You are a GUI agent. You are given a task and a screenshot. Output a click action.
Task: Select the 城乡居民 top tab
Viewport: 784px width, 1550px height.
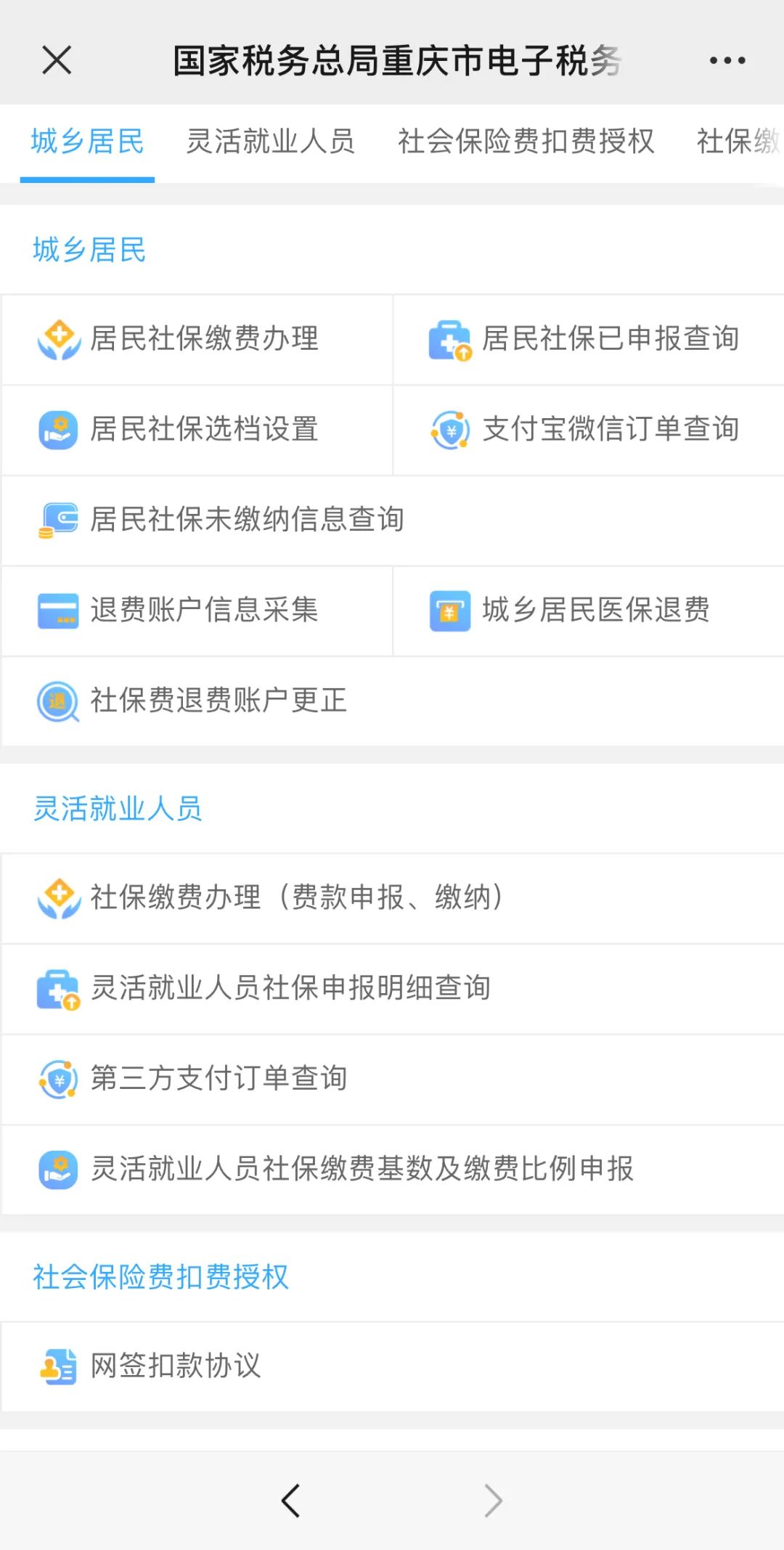tap(87, 141)
